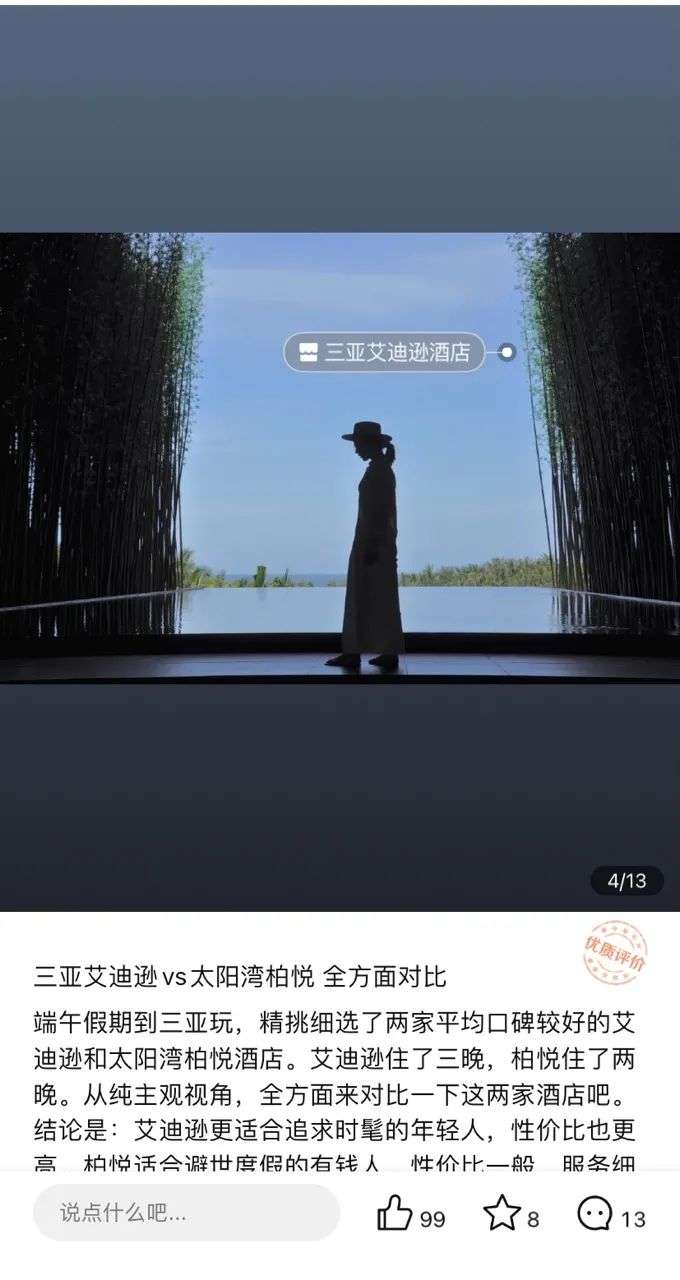This screenshot has height=1280, width=680.
Task: Open the 三亚艾迪逊酒店 location tag
Action: pos(385,353)
